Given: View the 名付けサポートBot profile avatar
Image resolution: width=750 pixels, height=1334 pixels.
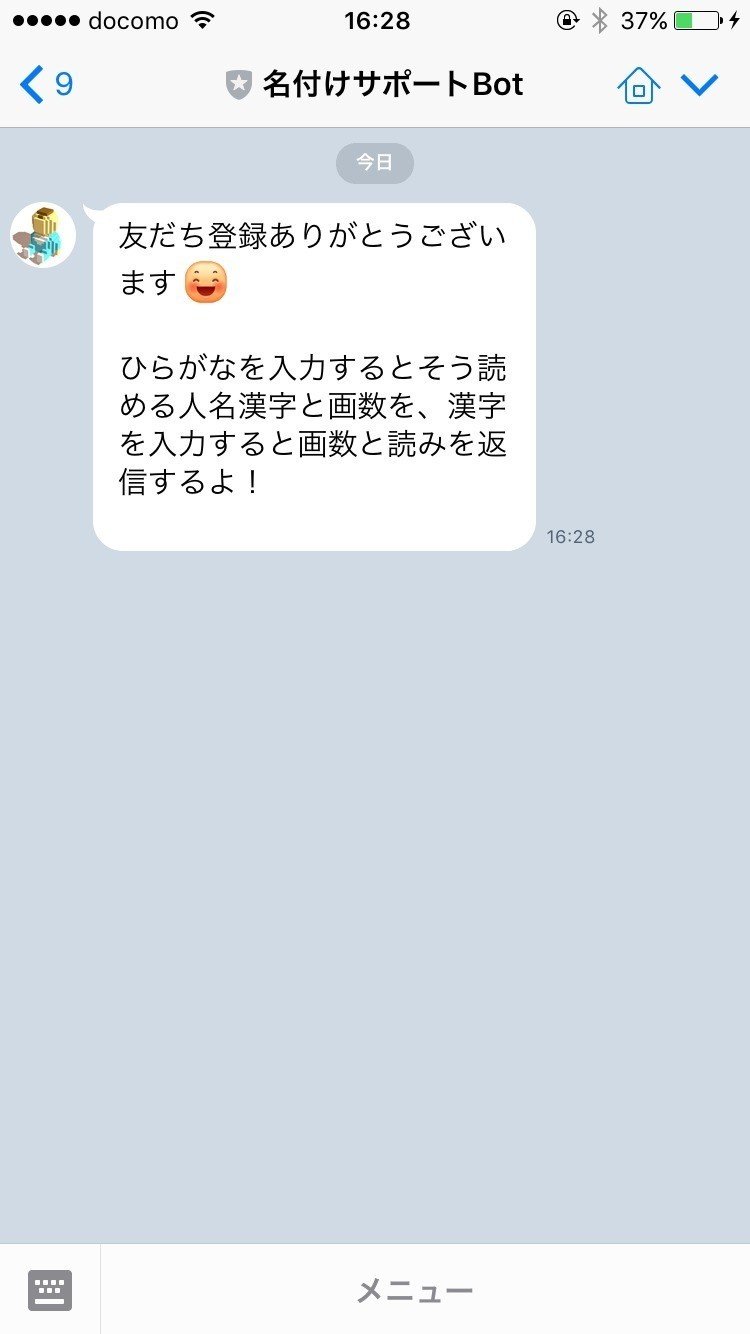Looking at the screenshot, I should click(x=43, y=235).
